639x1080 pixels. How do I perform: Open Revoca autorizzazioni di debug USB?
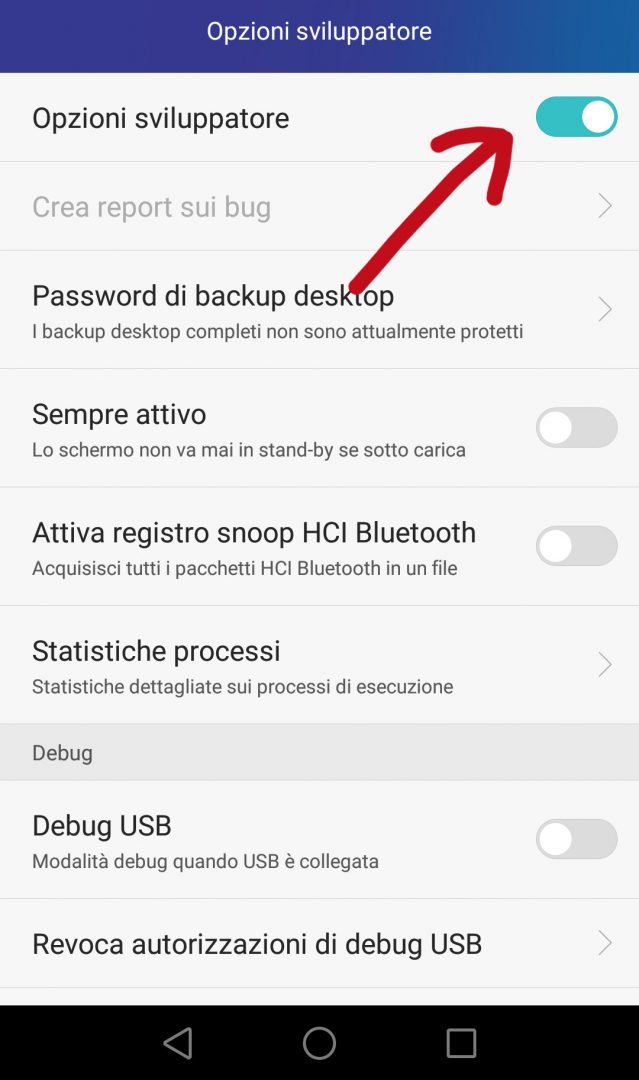(x=300, y=944)
